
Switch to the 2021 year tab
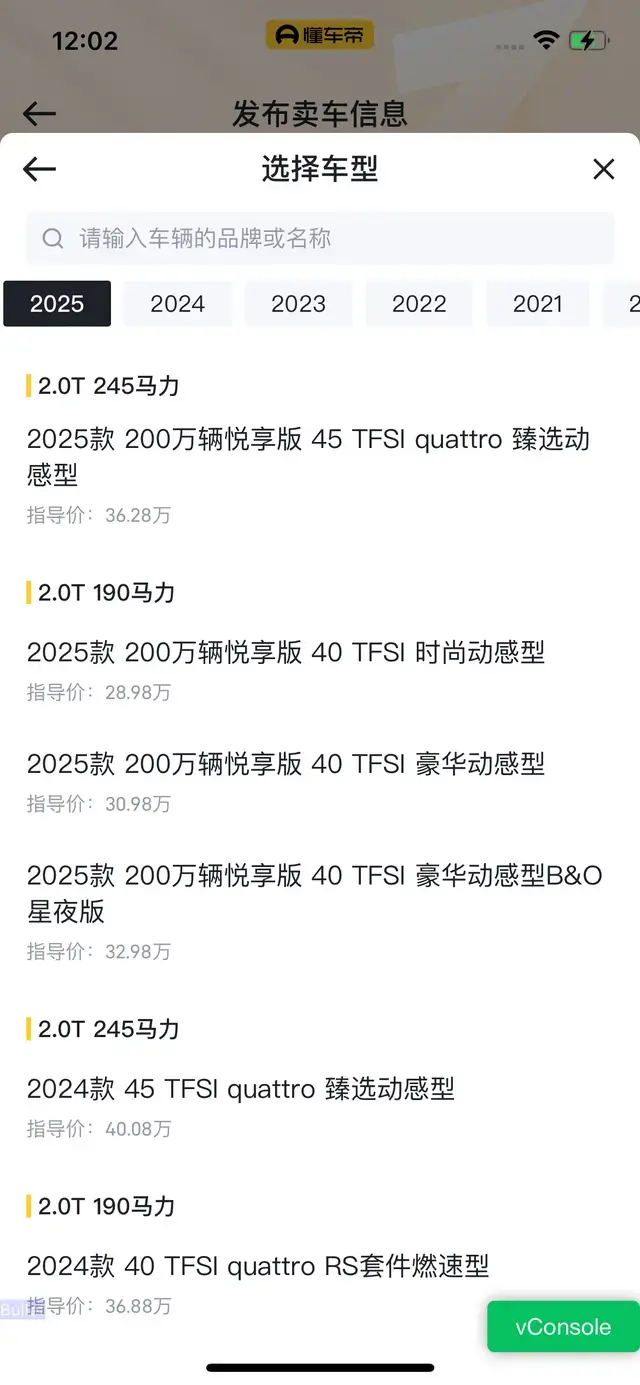pyautogui.click(x=538, y=304)
